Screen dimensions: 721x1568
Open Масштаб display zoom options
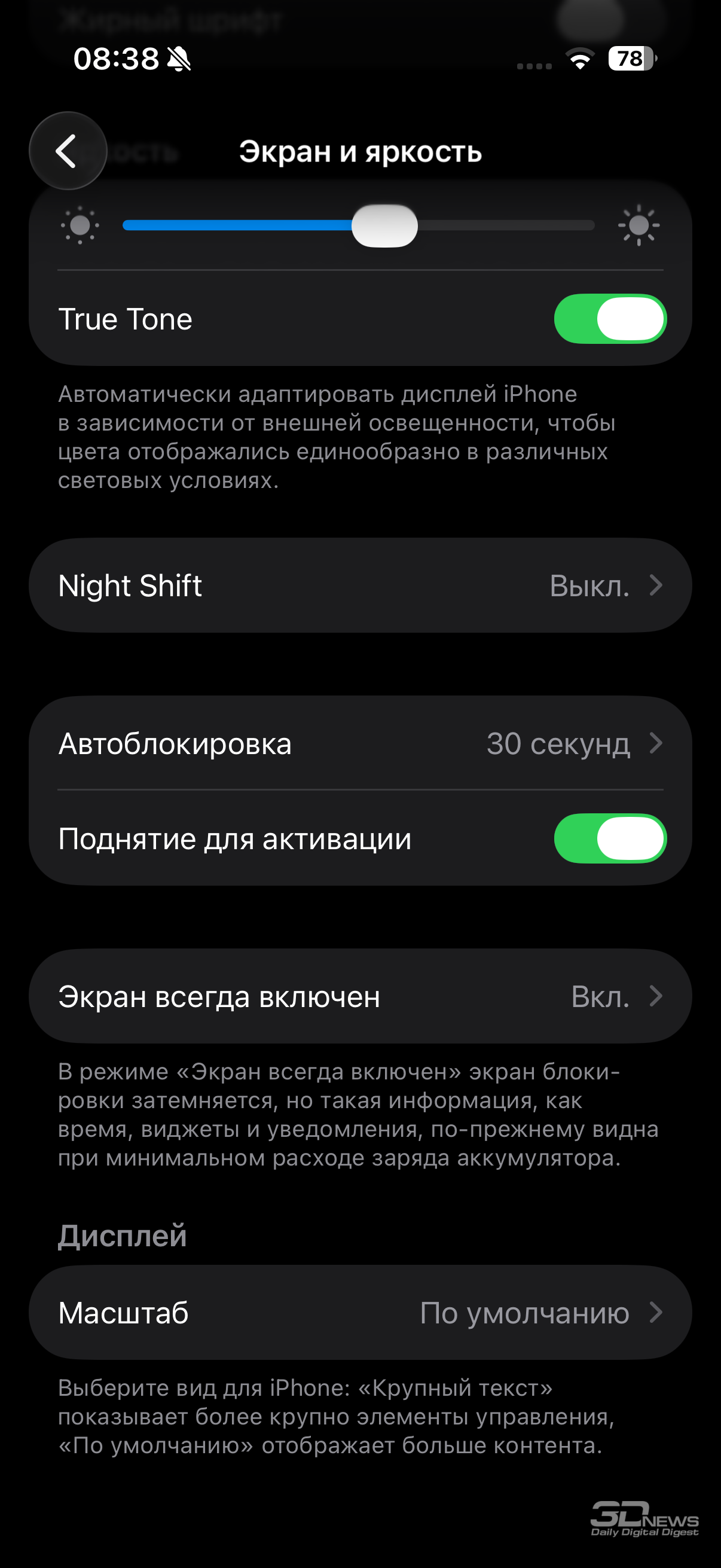pyautogui.click(x=360, y=1313)
